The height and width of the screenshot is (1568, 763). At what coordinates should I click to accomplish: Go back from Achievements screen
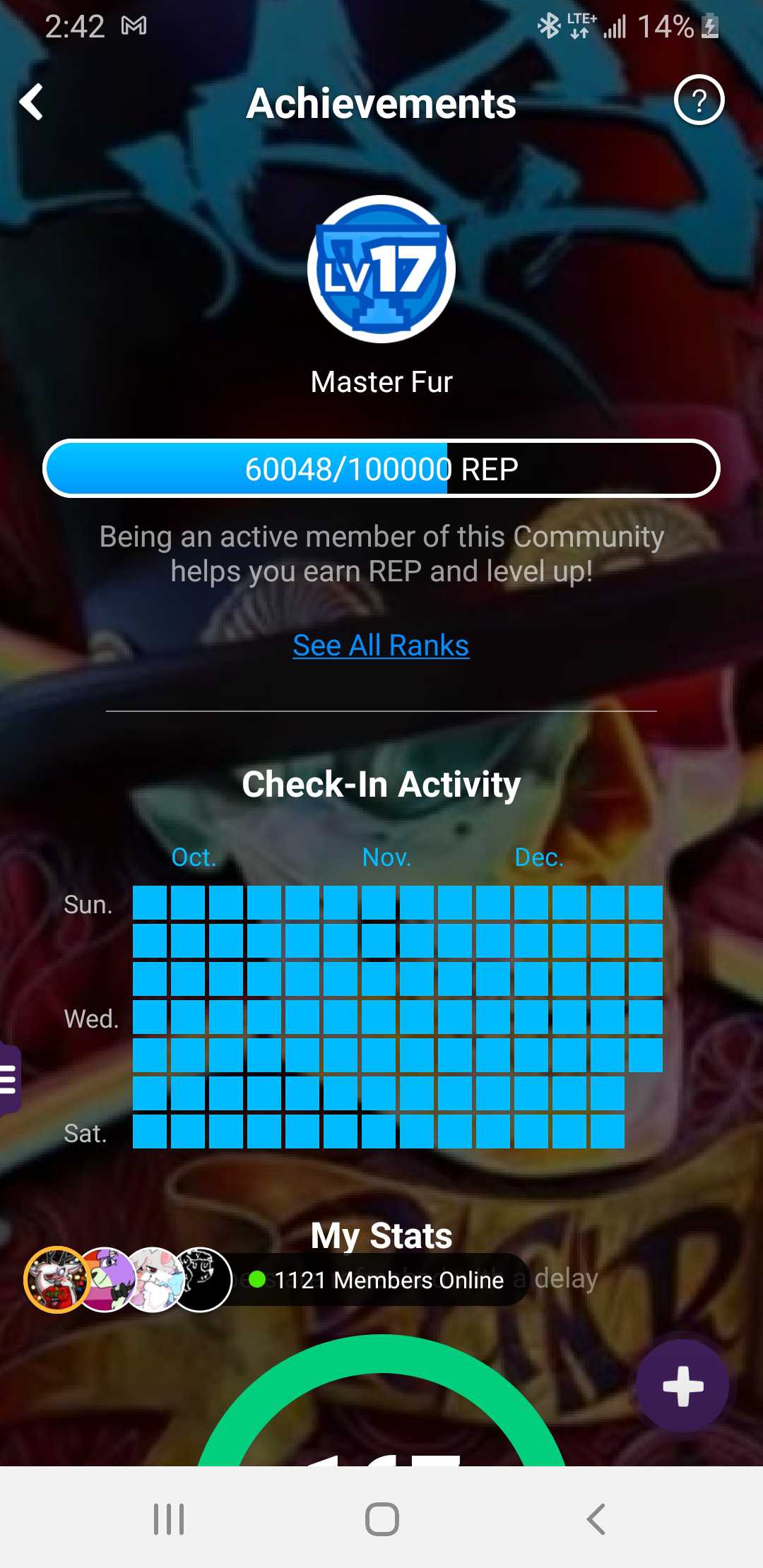pos(32,102)
